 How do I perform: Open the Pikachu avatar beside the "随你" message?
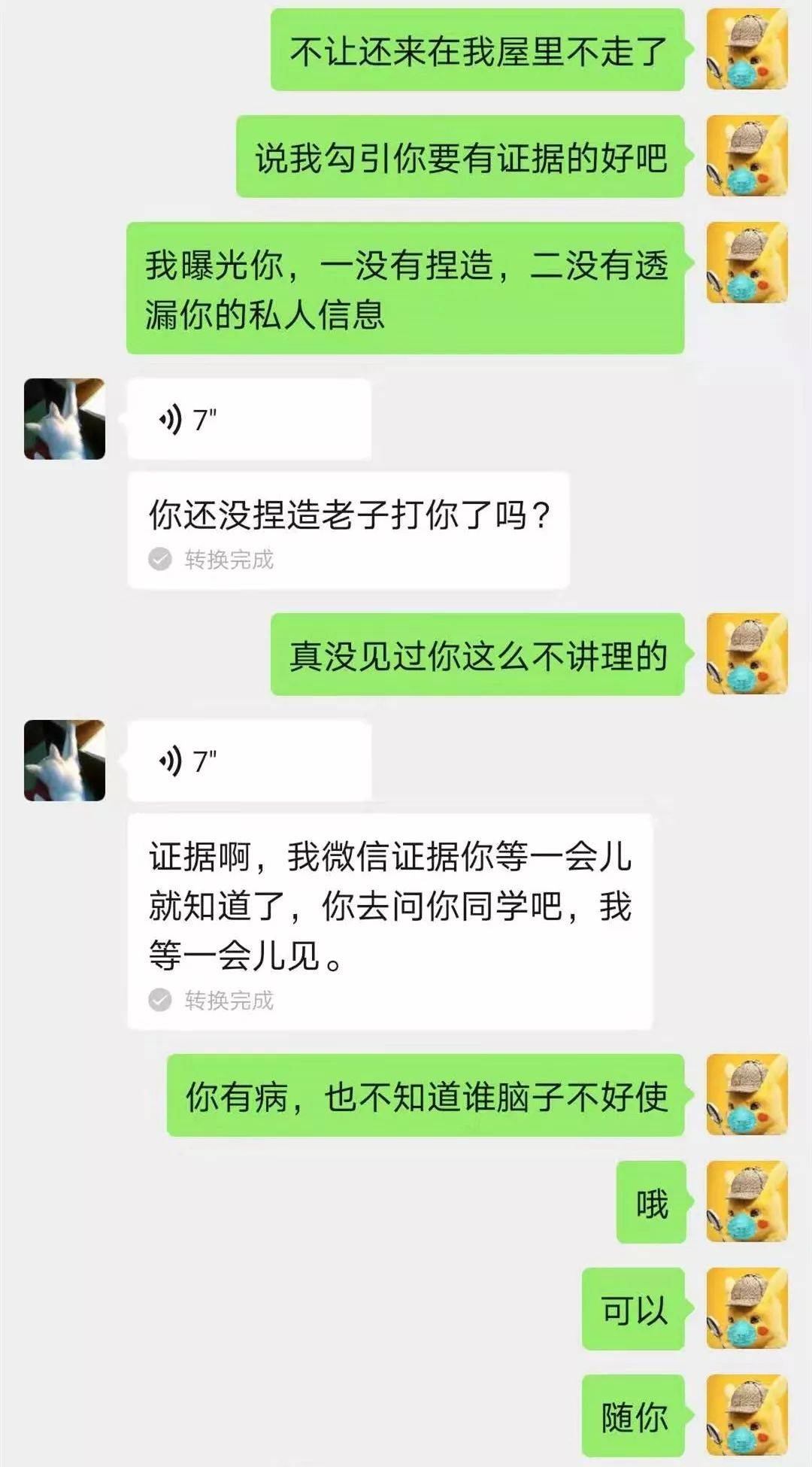tap(747, 1415)
